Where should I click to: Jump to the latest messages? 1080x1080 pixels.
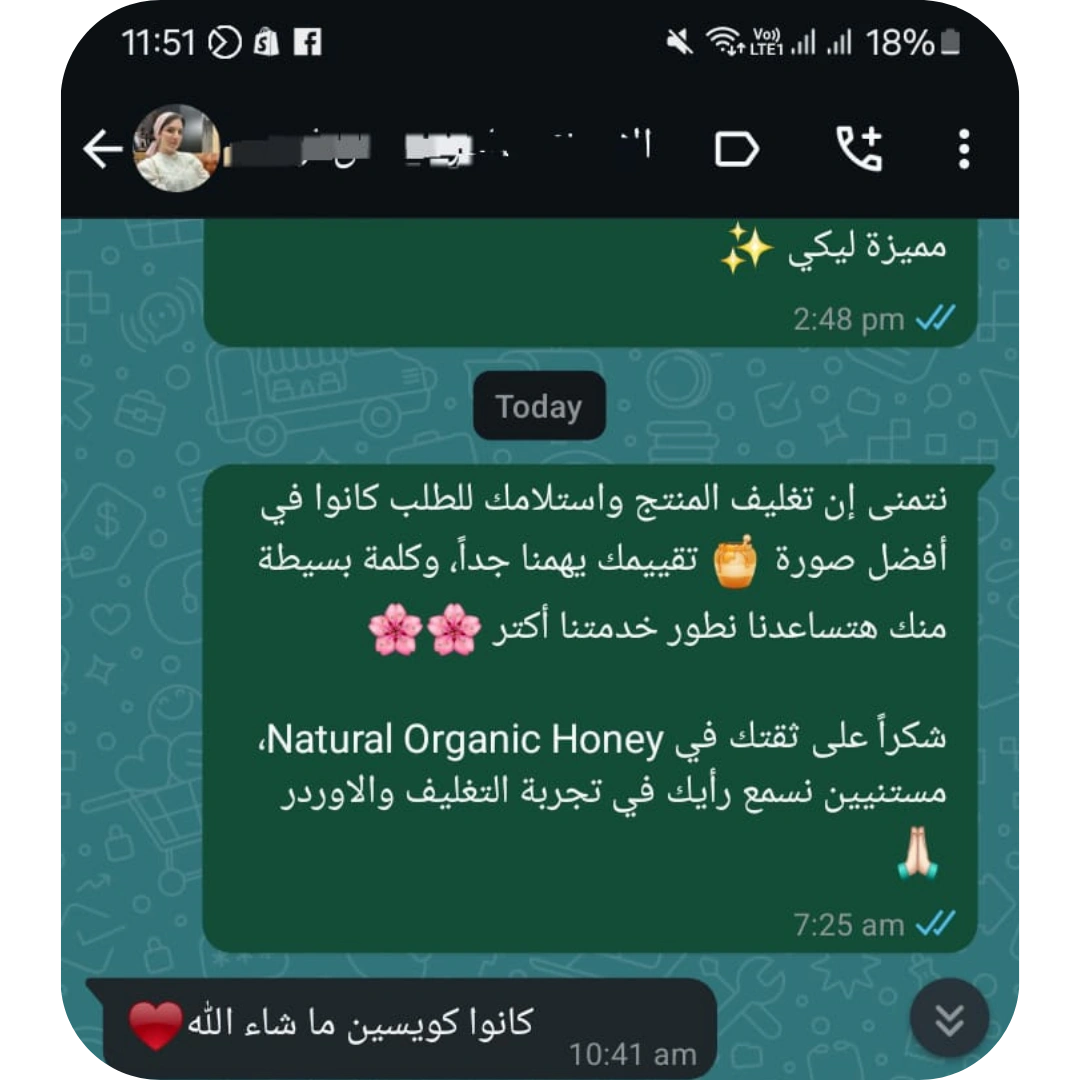pos(949,1019)
